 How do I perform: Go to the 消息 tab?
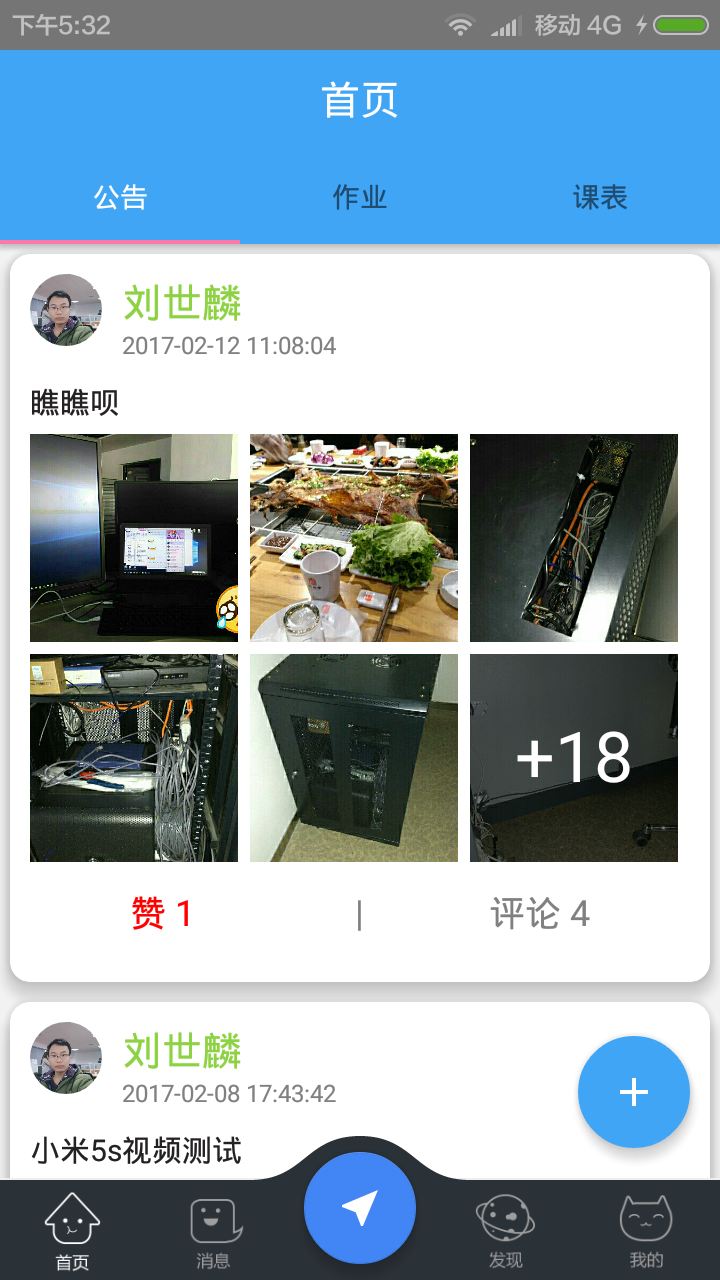(213, 1233)
